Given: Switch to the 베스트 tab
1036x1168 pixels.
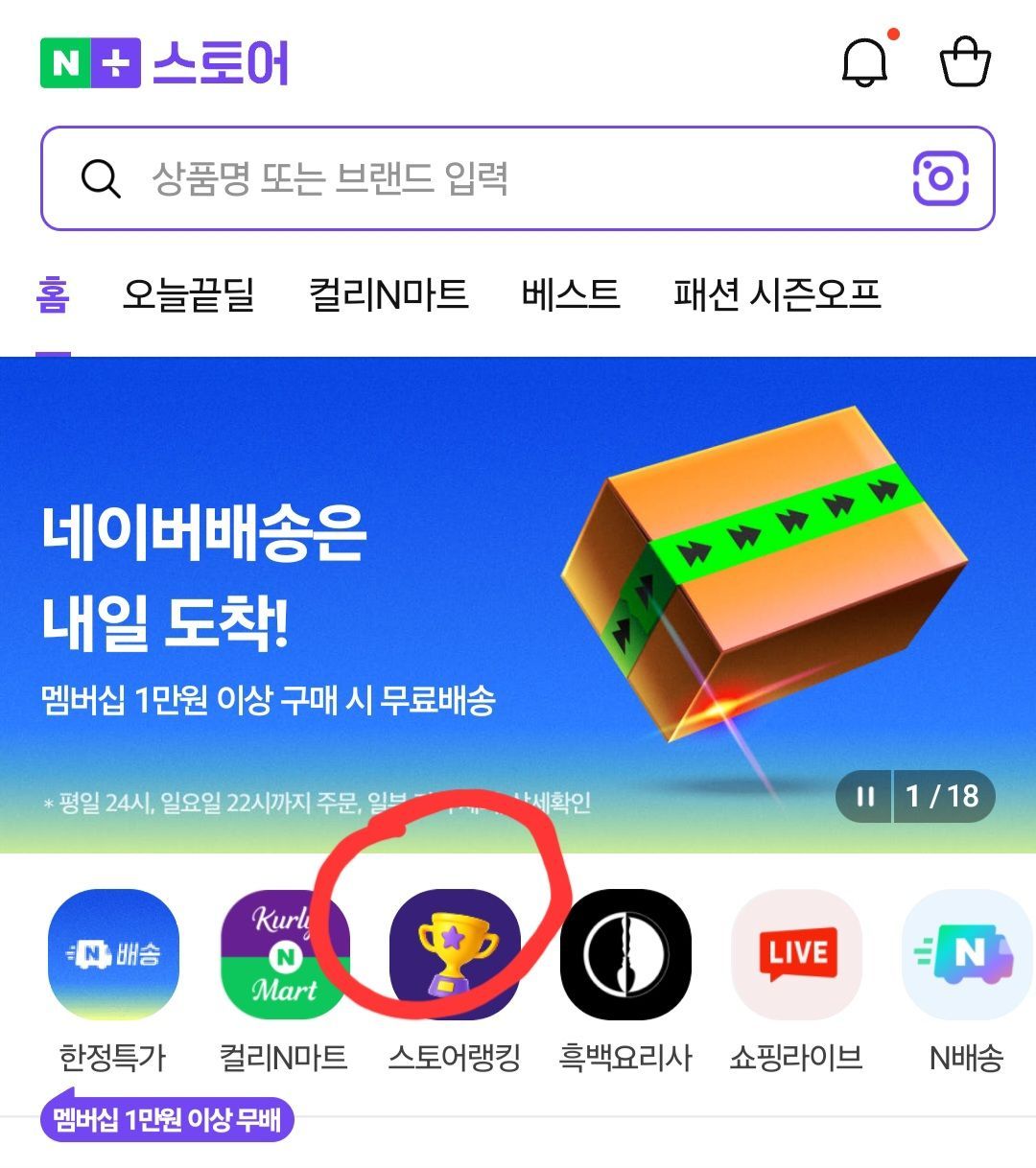Looking at the screenshot, I should click(571, 294).
